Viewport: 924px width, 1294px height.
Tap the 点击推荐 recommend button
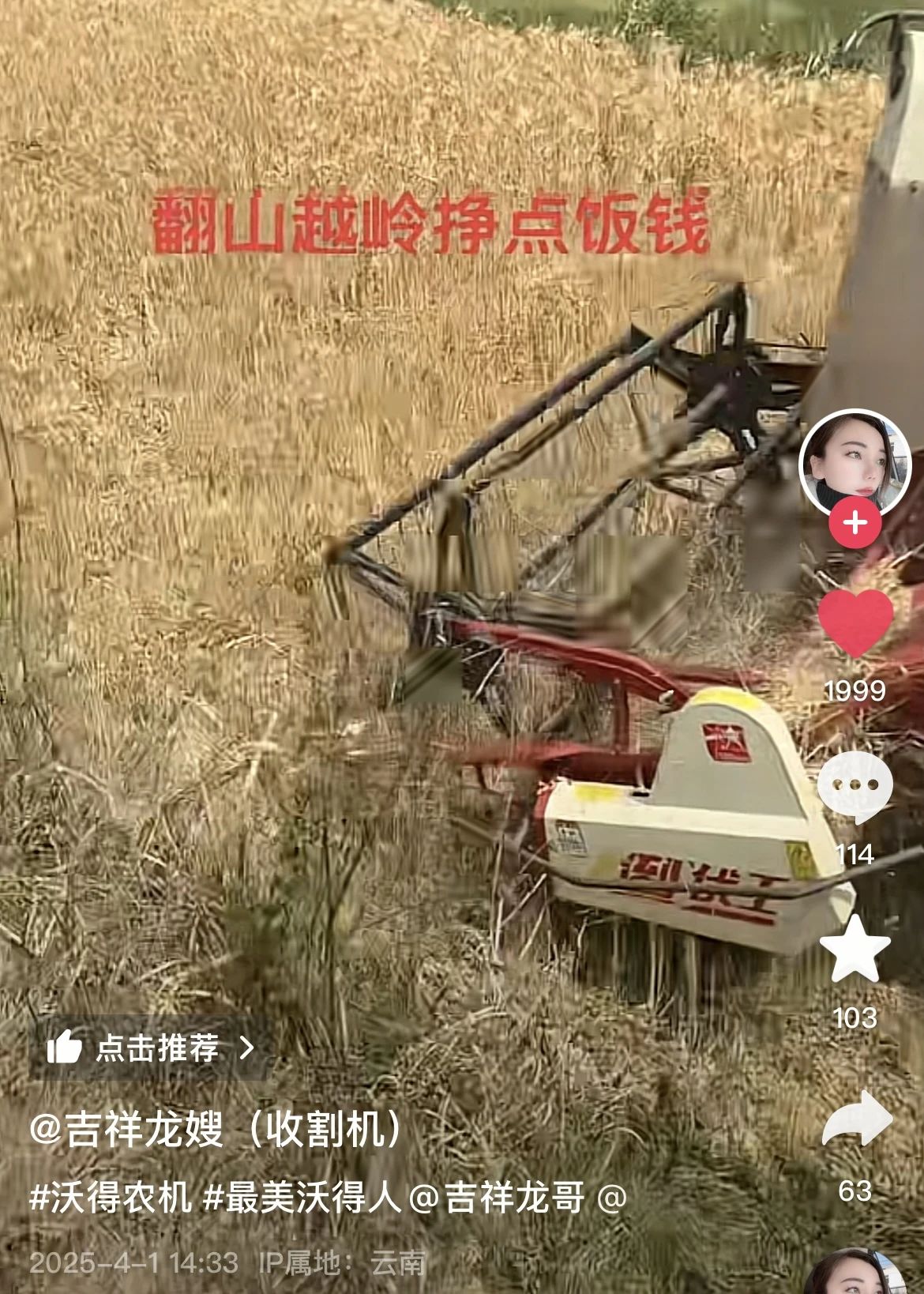[x=151, y=1048]
